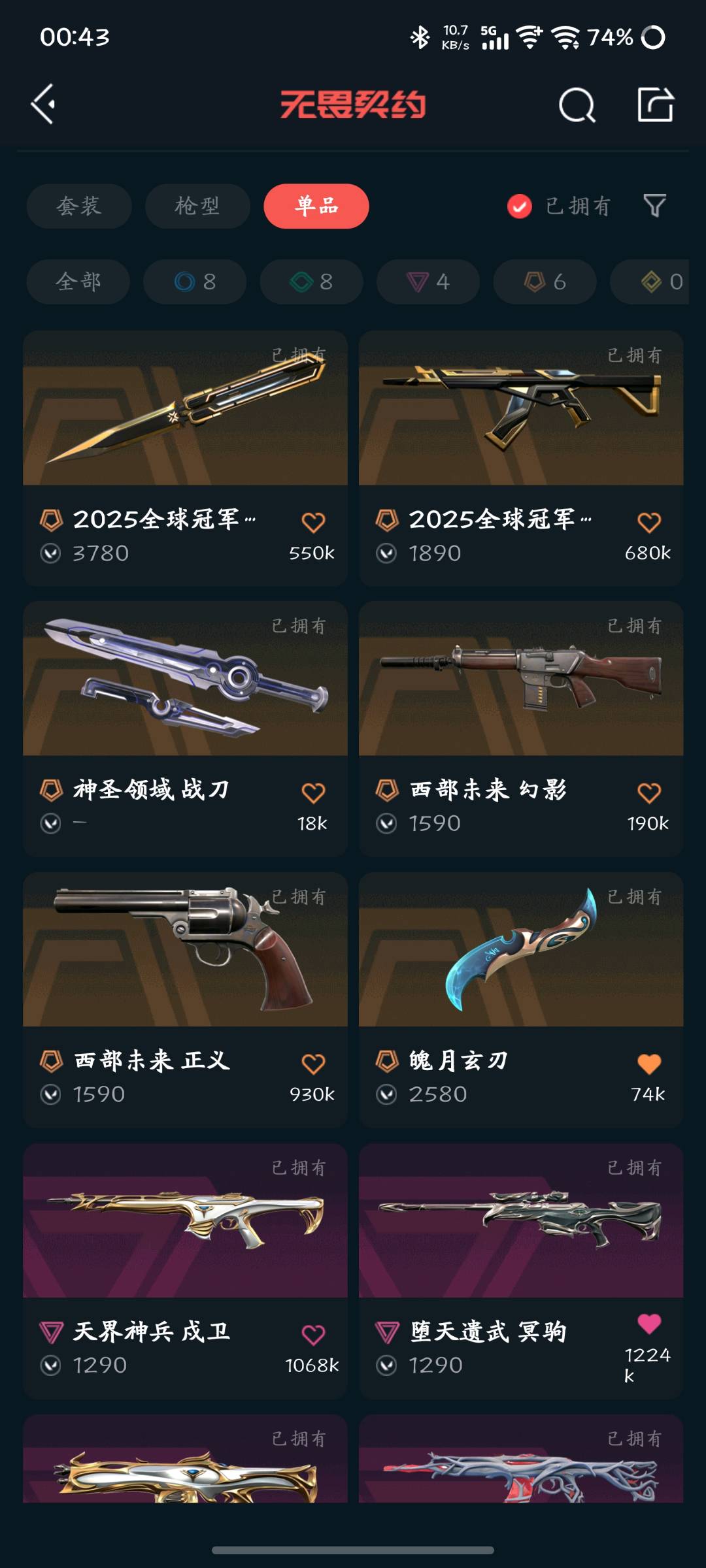Filter by the green tier chip with 8
Viewport: 706px width, 1568px height.
311,282
